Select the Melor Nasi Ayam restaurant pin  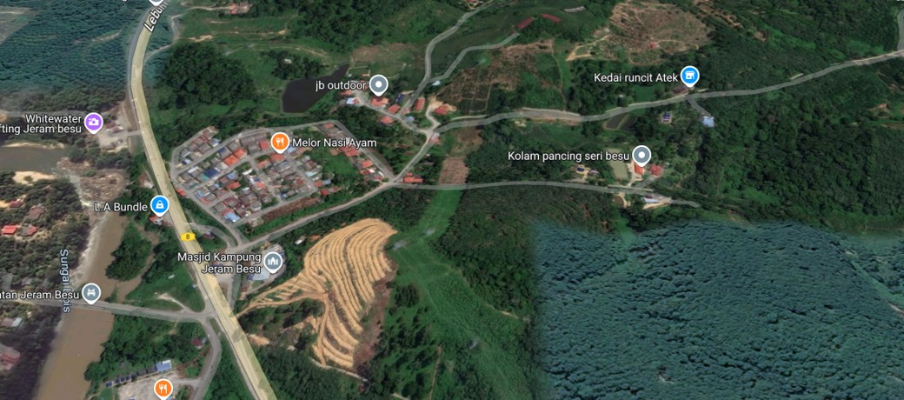click(x=280, y=142)
